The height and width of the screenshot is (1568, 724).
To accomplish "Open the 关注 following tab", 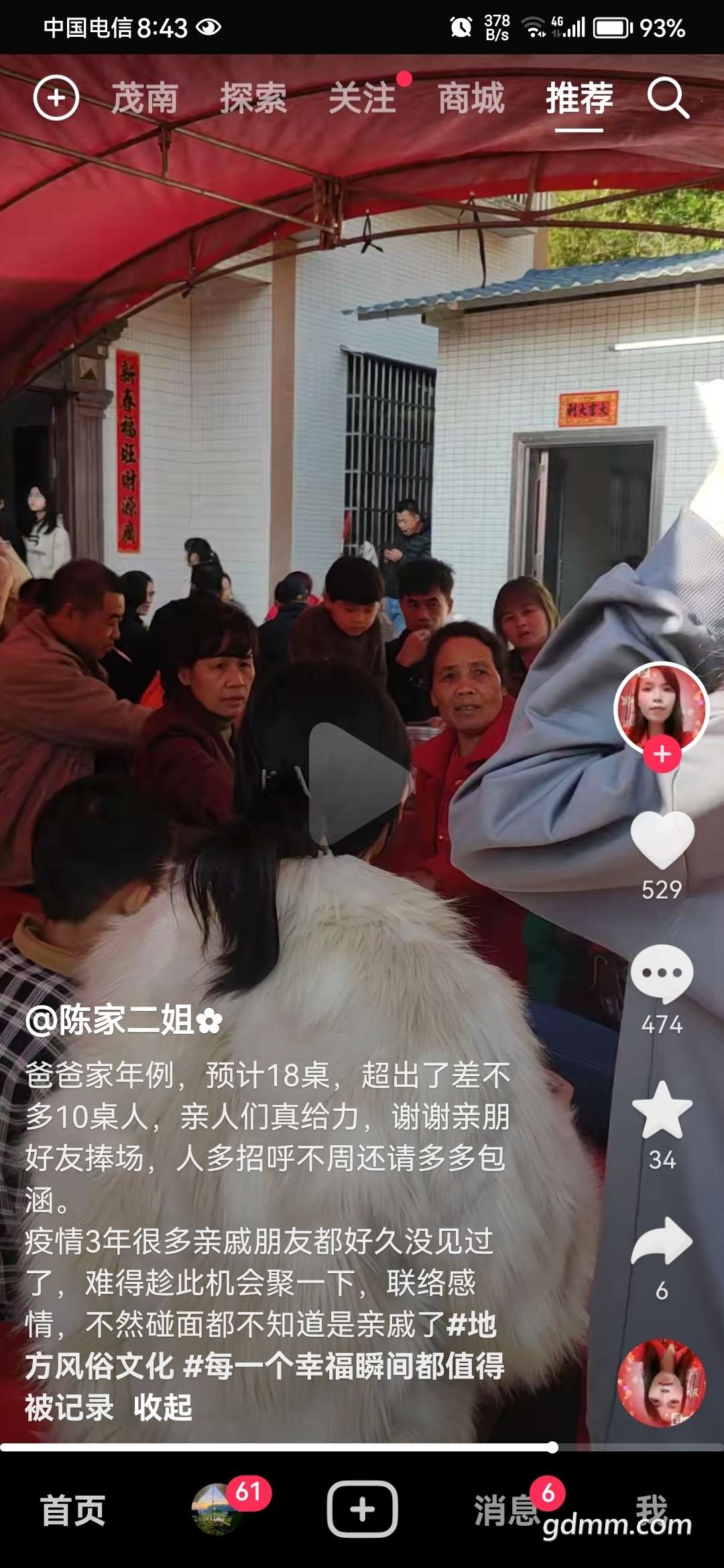I will pos(363,99).
